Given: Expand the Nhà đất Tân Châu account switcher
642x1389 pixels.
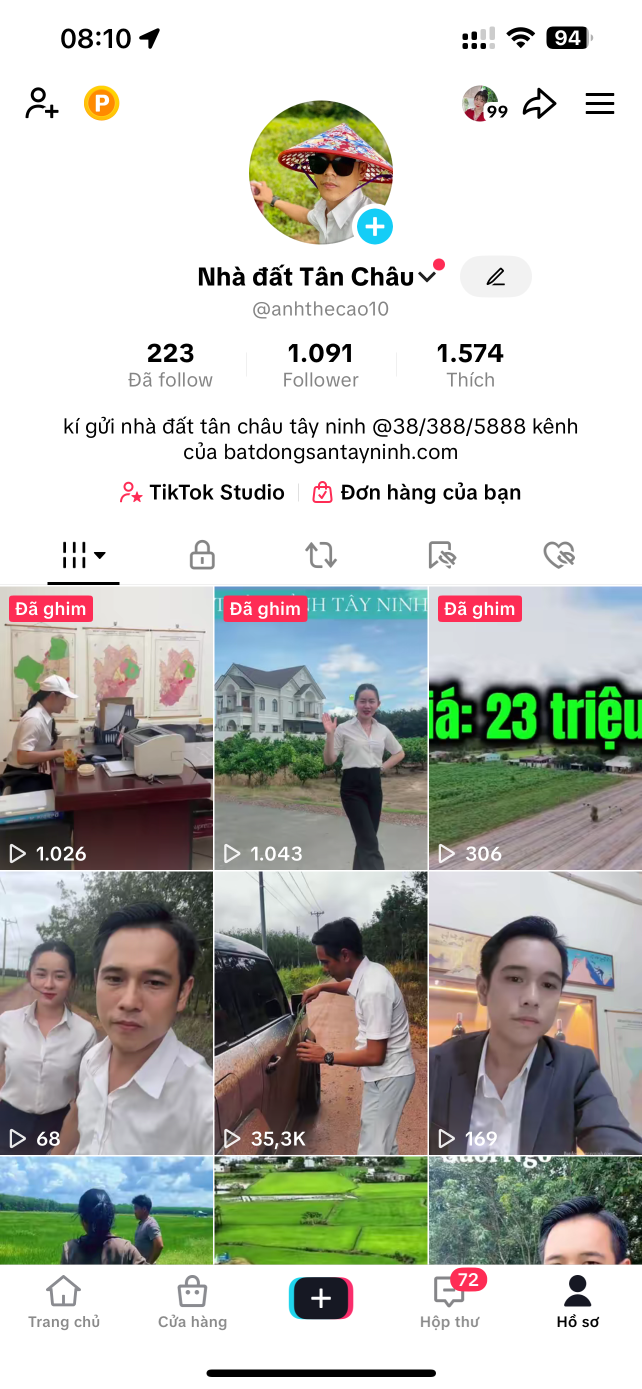Looking at the screenshot, I should (428, 278).
